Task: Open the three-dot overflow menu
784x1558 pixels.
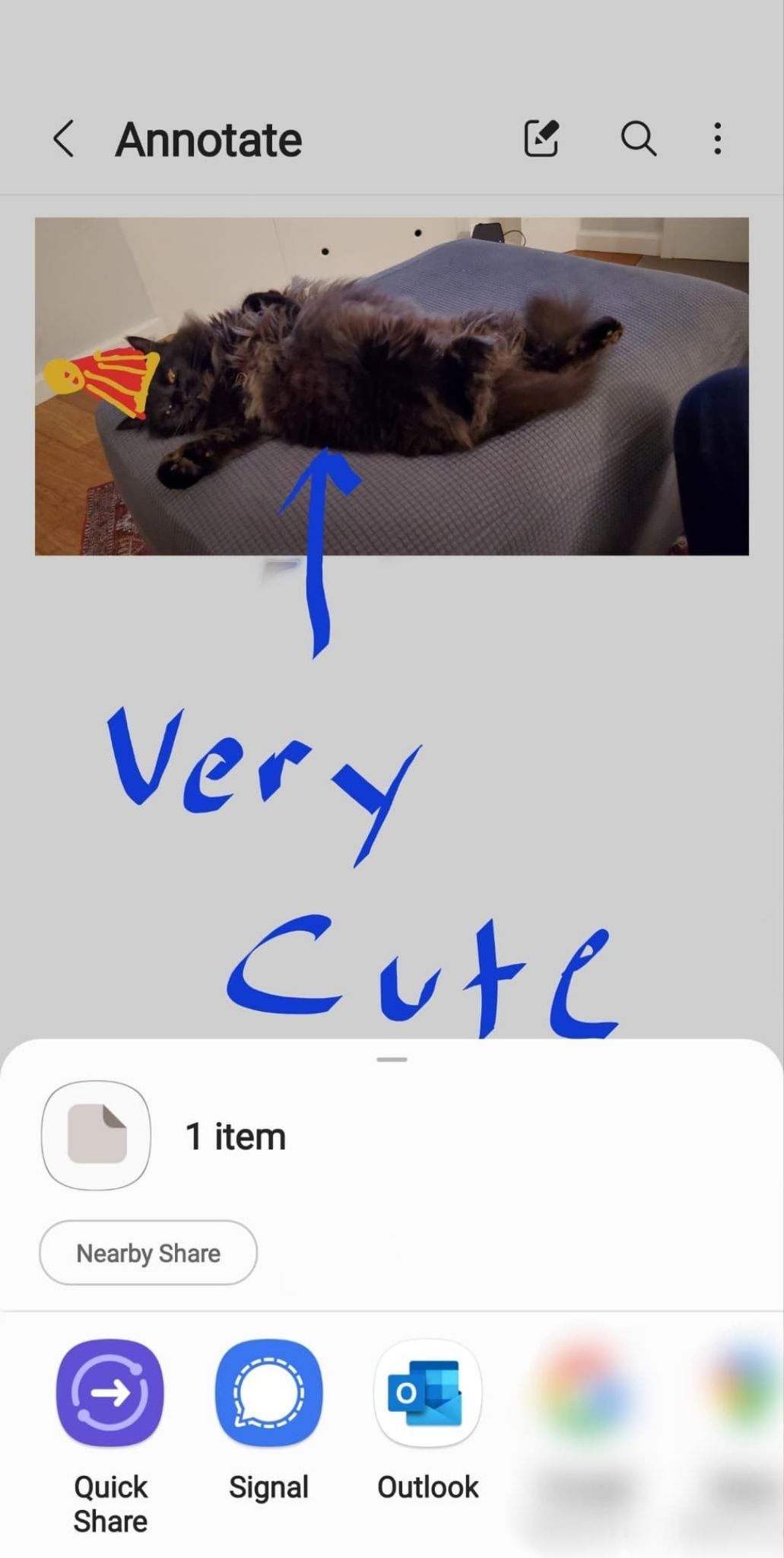Action: [x=717, y=138]
